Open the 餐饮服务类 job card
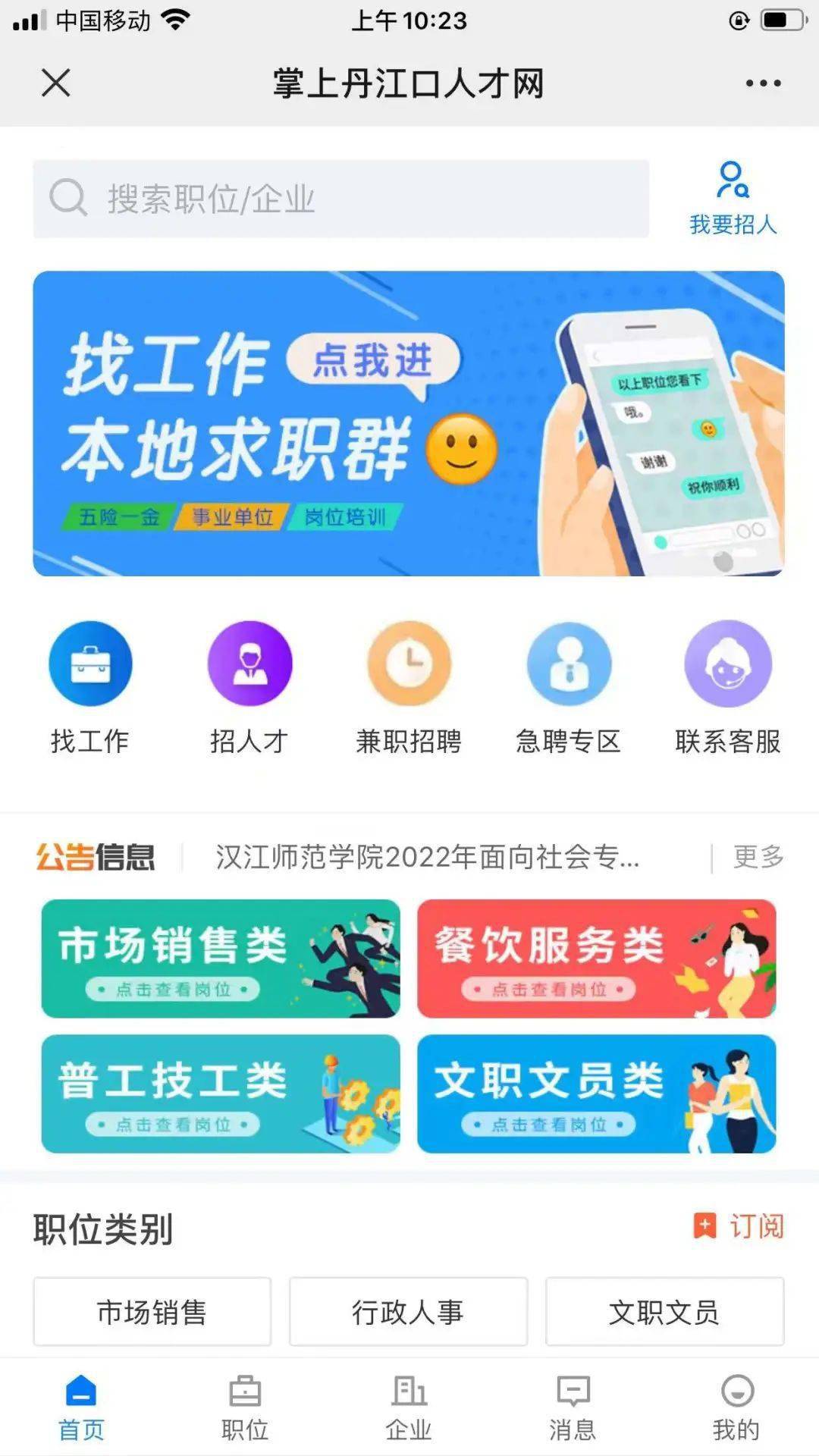The height and width of the screenshot is (1456, 819). [597, 959]
